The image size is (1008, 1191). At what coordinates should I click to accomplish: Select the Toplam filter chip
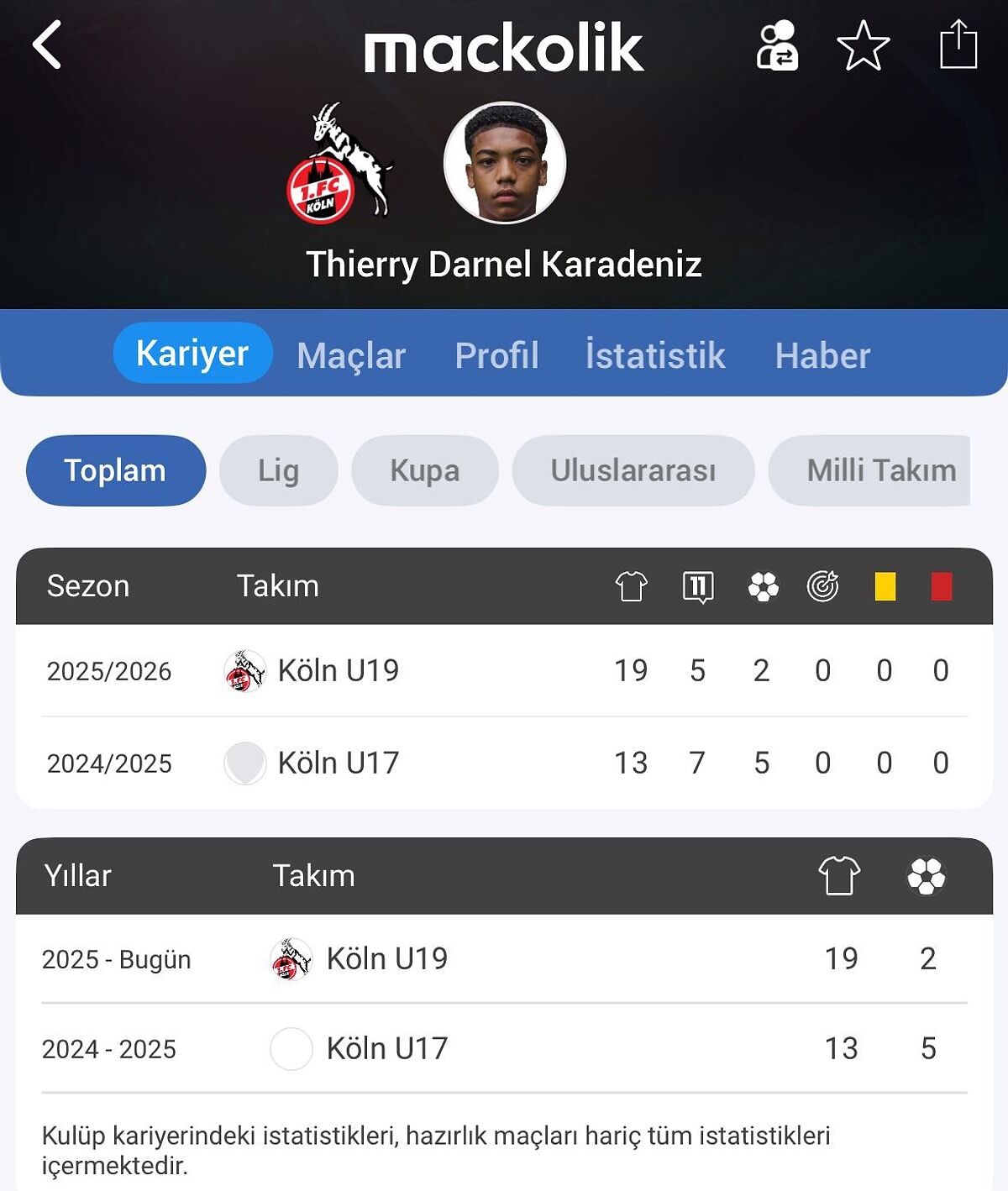pos(115,470)
